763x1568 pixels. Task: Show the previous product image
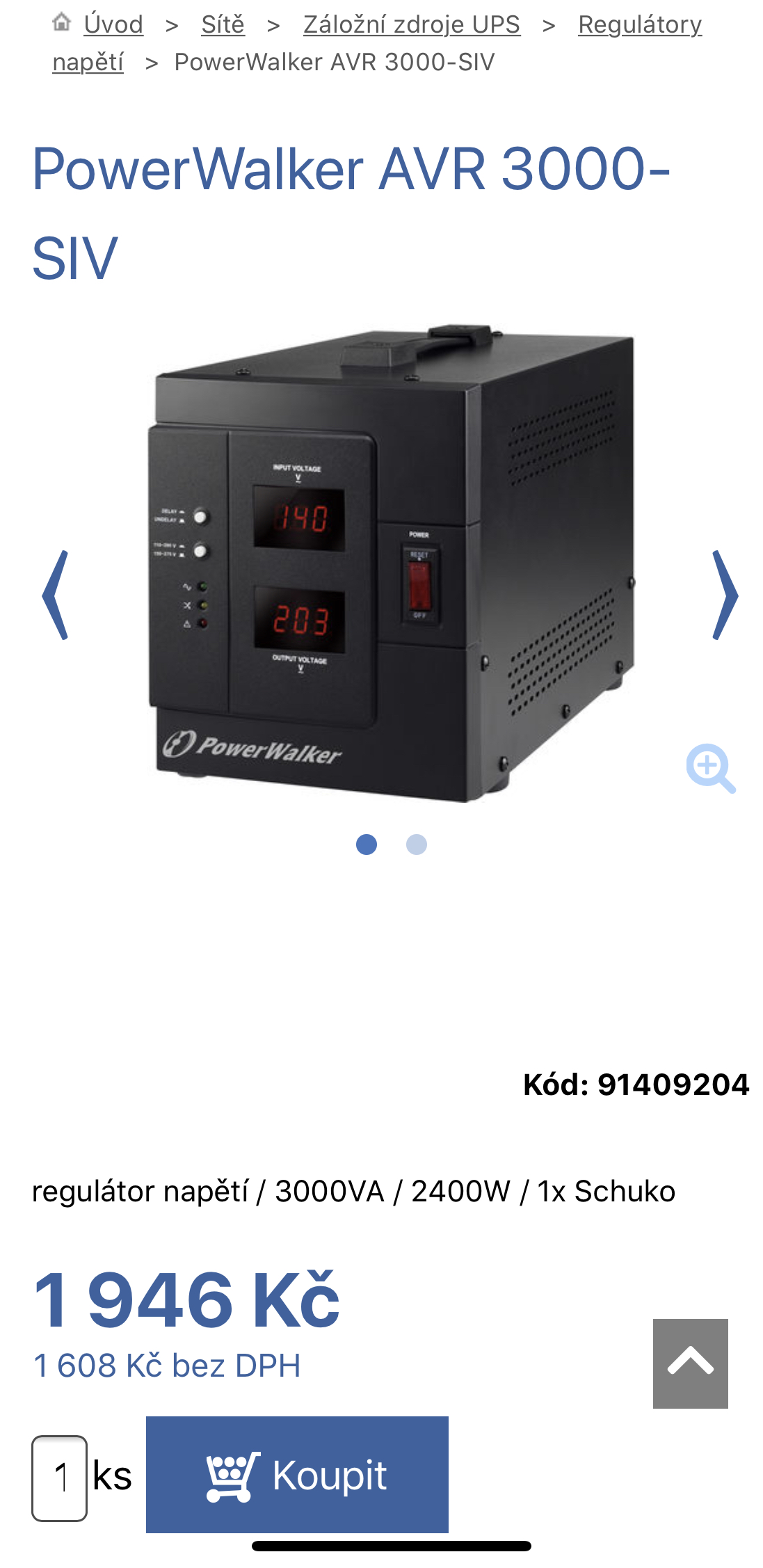(x=55, y=595)
